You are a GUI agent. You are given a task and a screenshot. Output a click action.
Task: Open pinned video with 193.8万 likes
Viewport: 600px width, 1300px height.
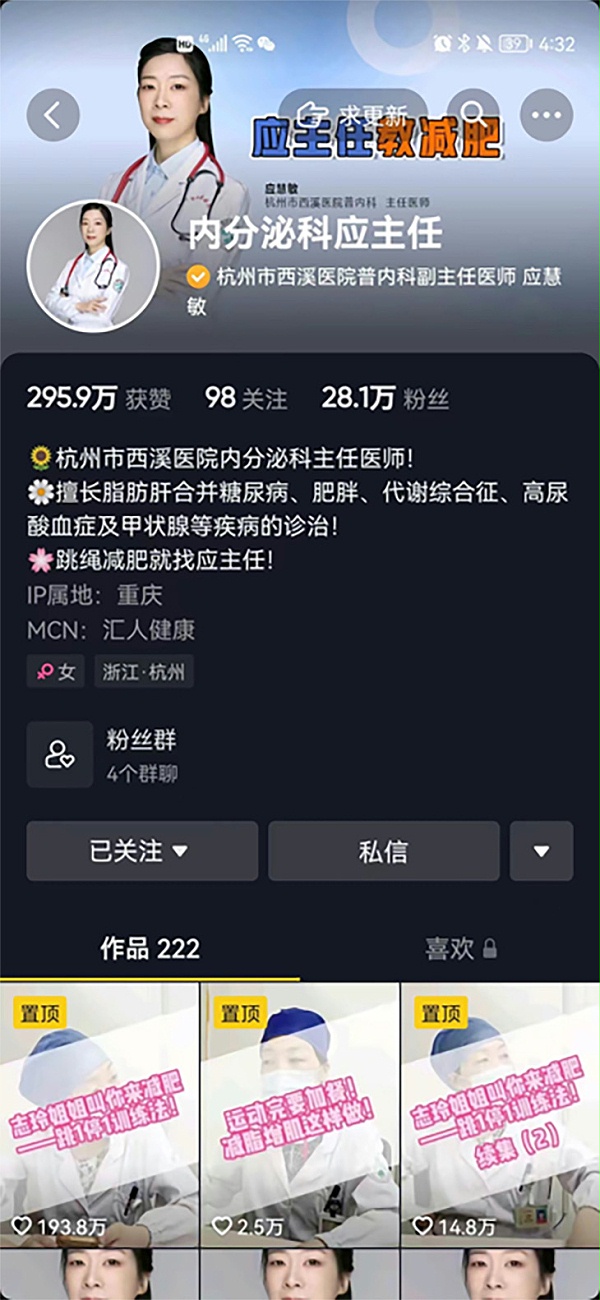[99, 1110]
